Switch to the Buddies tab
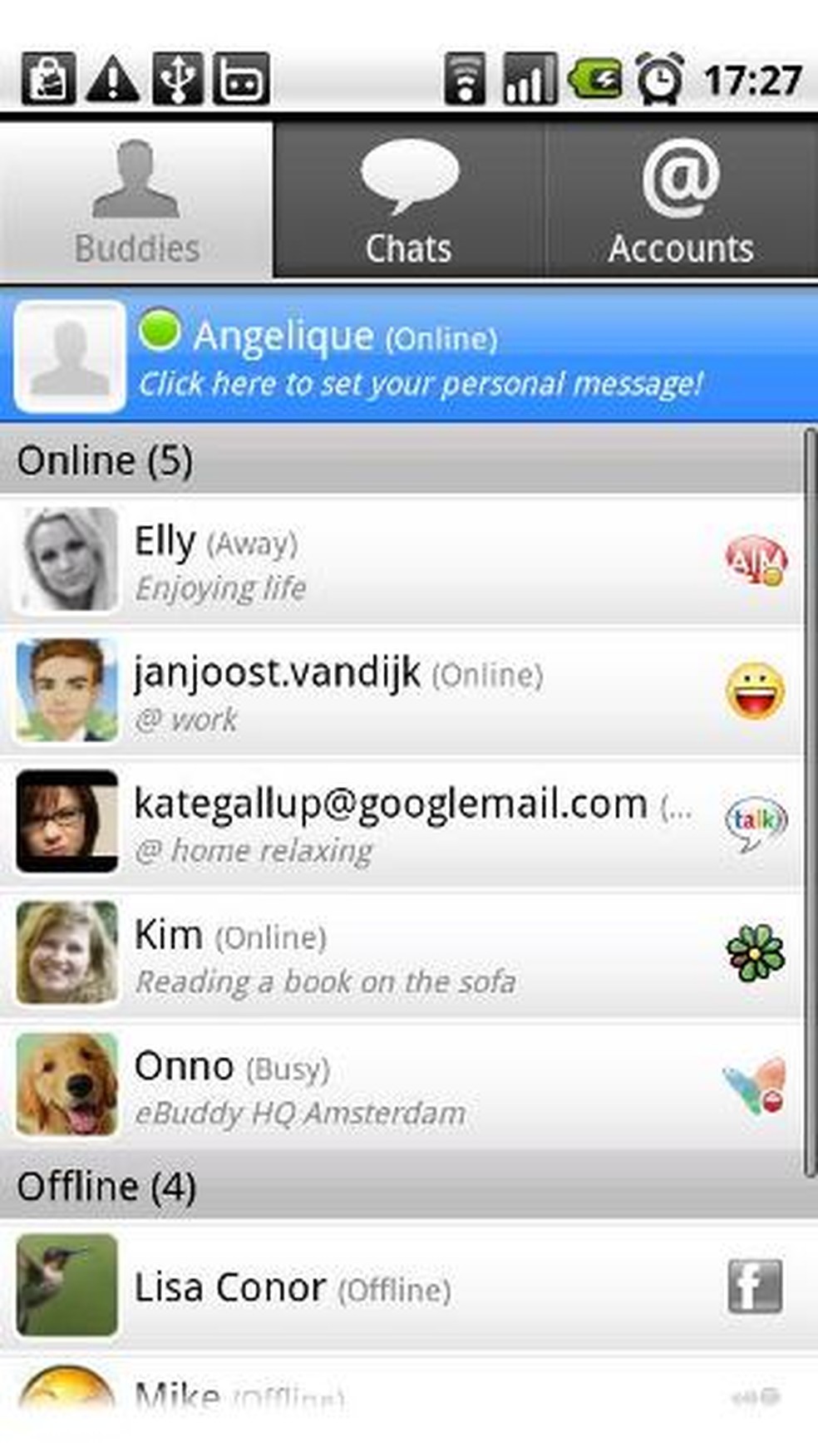818x1456 pixels. (136, 201)
